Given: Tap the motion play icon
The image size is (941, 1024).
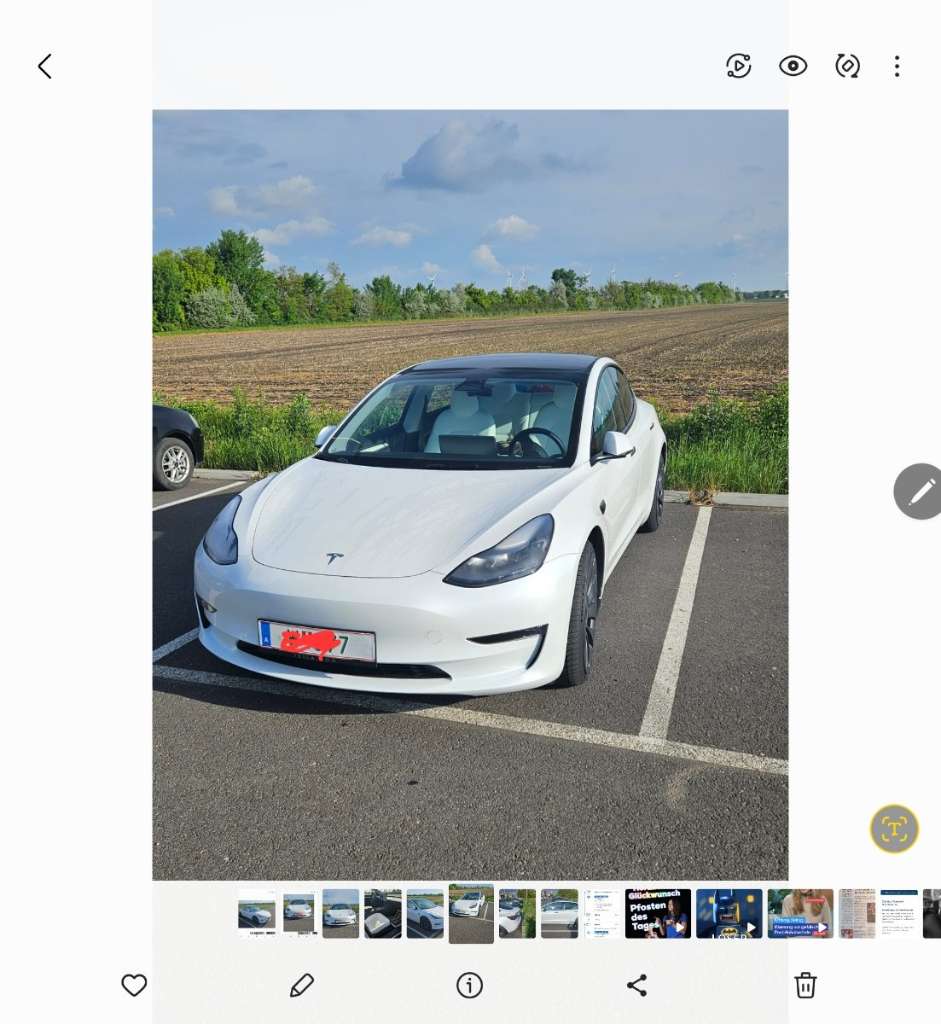Looking at the screenshot, I should click(738, 67).
